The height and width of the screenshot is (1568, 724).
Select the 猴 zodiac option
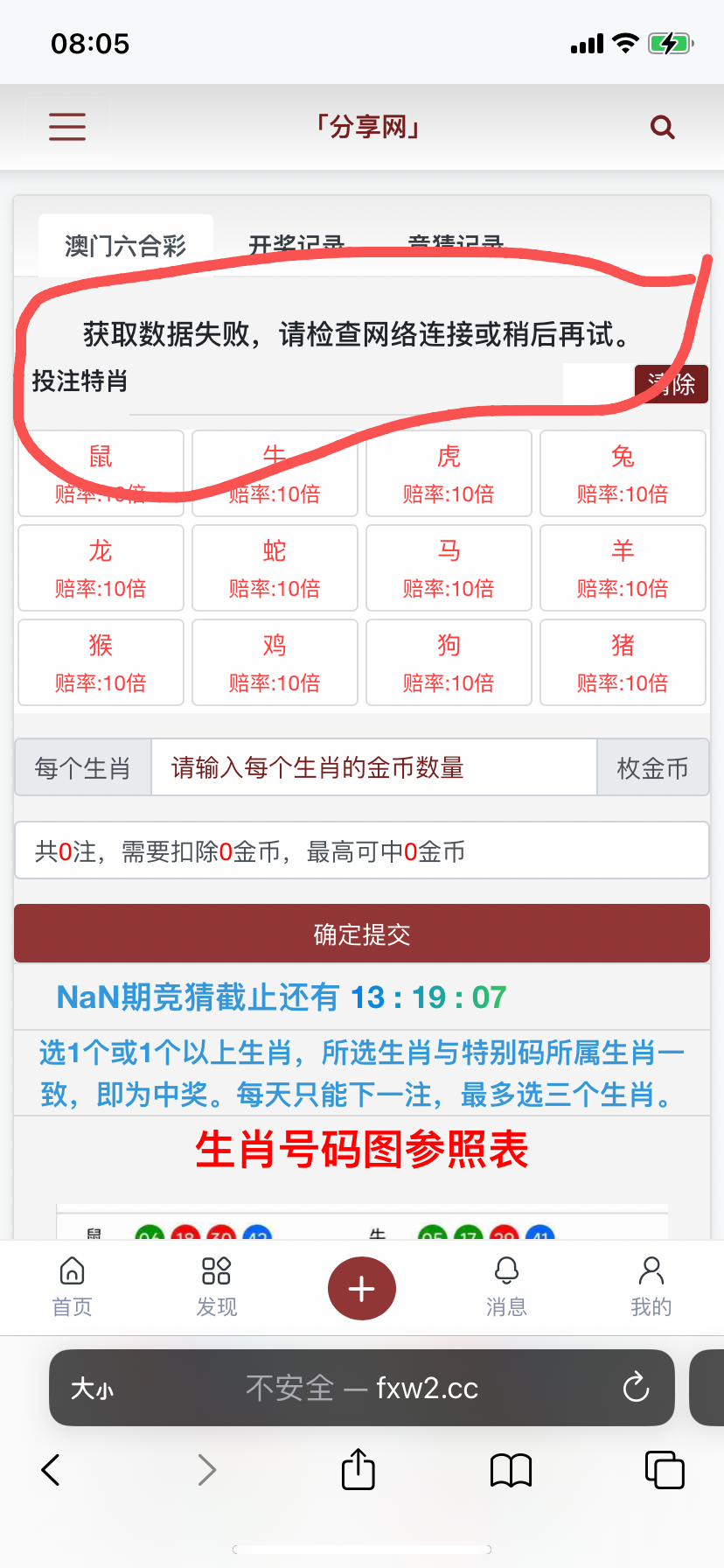pyautogui.click(x=101, y=662)
